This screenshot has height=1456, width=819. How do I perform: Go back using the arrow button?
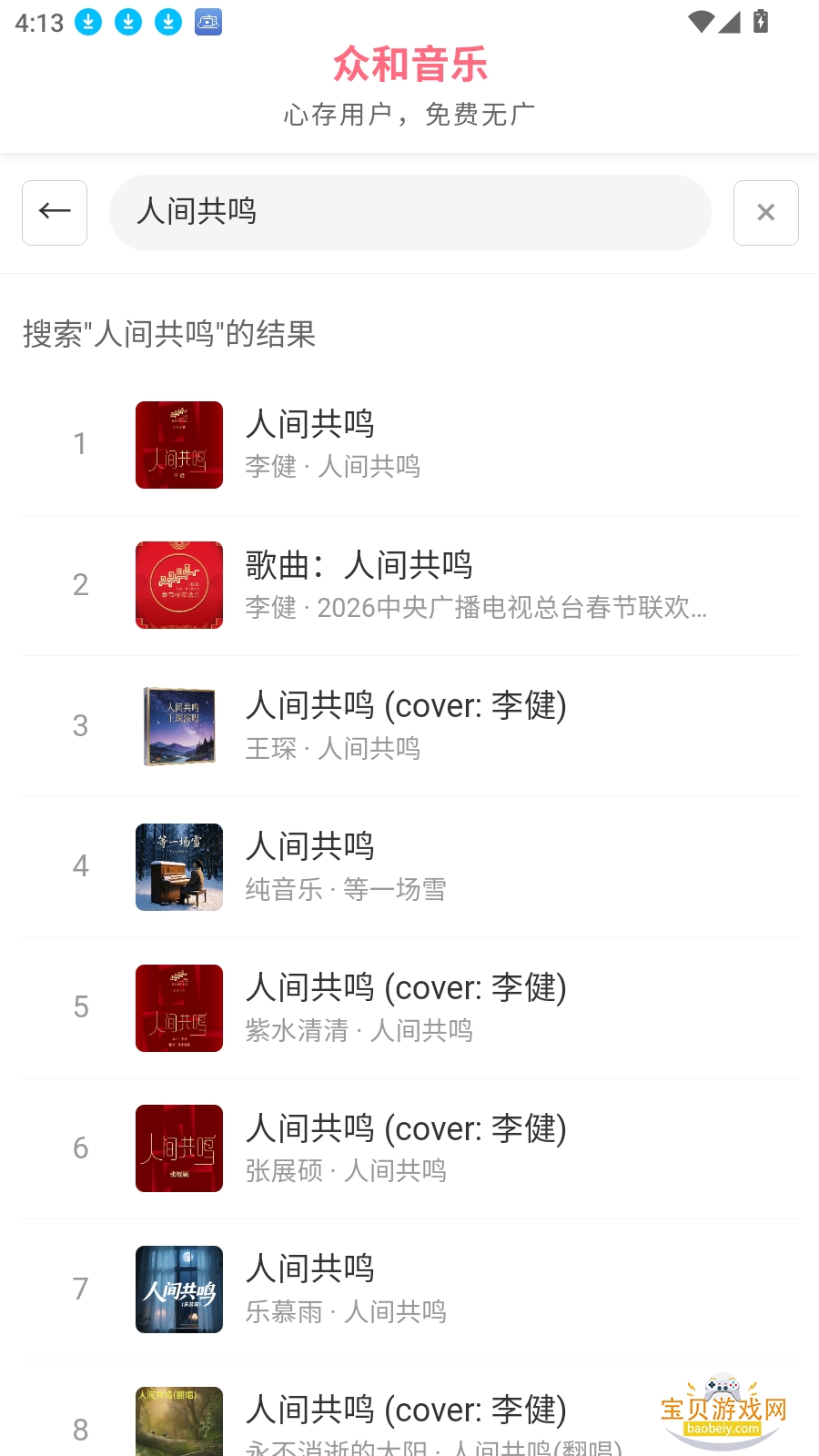[55, 213]
